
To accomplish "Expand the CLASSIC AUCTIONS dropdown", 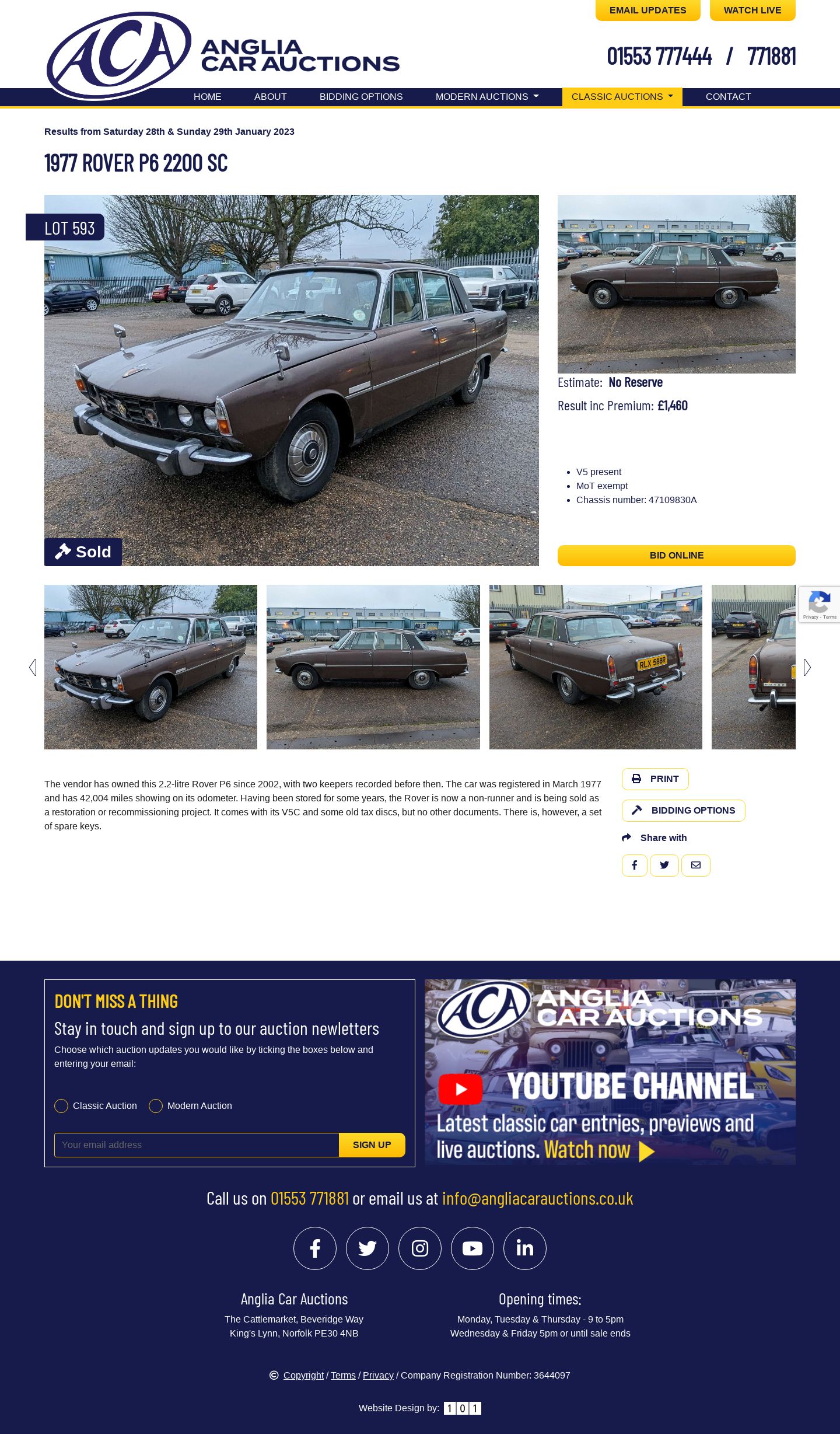I will (x=622, y=97).
